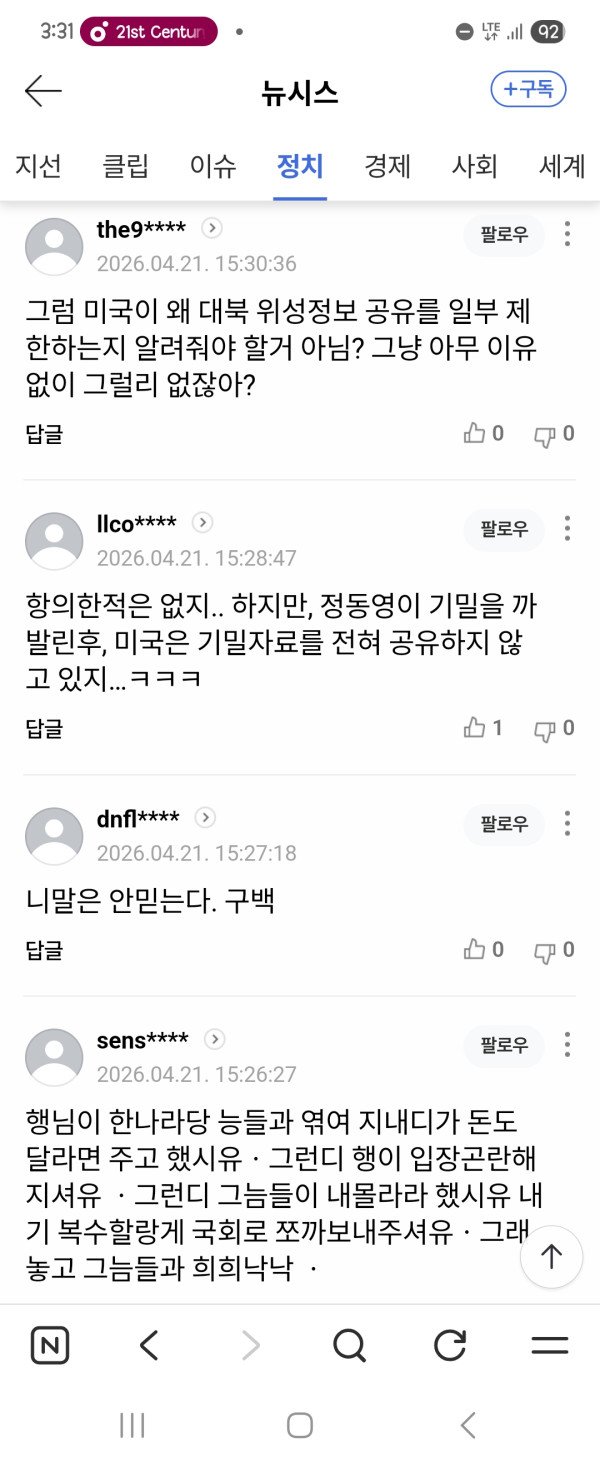
Task: Open the 사회 tab
Action: tap(474, 166)
